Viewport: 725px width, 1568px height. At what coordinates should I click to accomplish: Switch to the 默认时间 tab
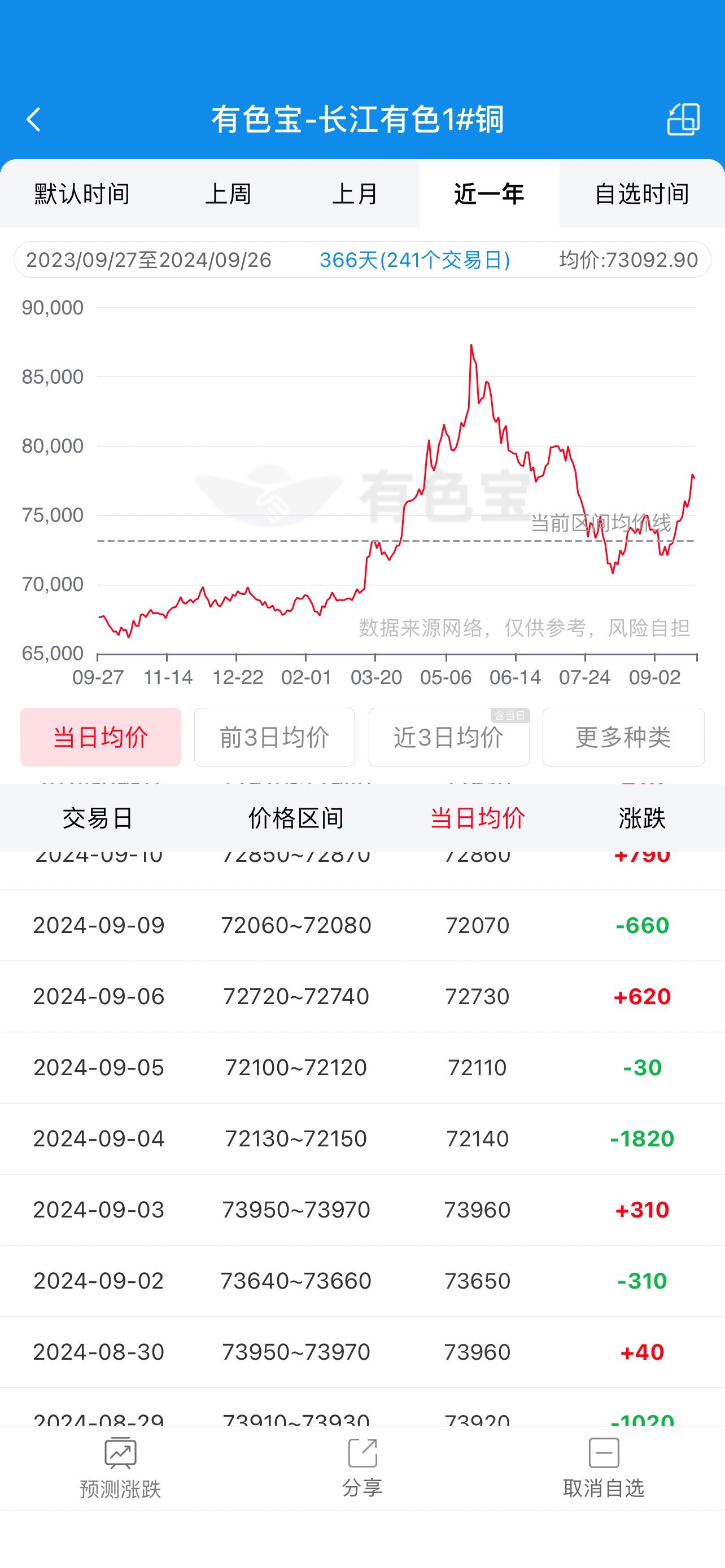tap(81, 194)
